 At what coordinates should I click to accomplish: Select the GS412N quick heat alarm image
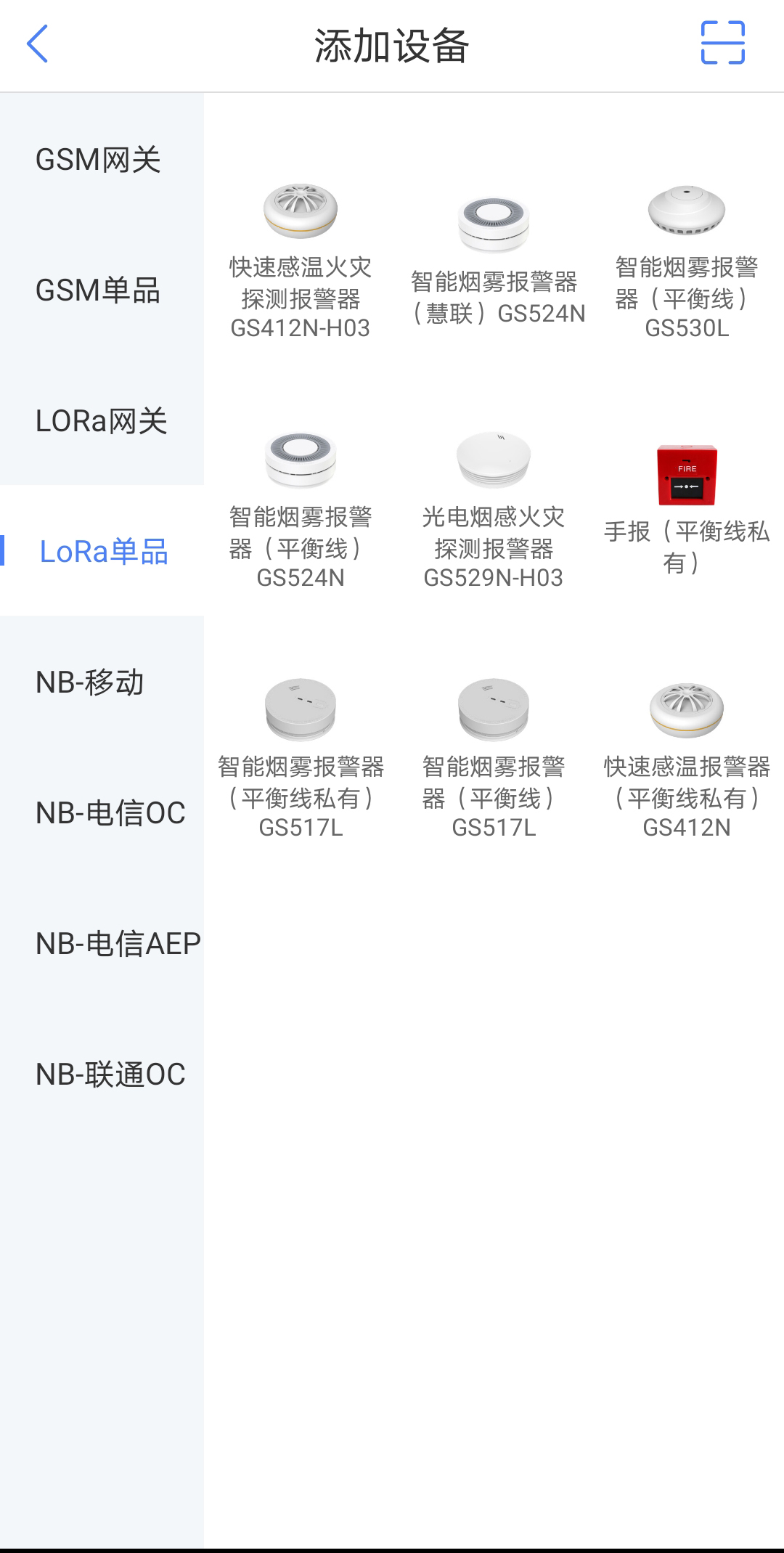[x=686, y=708]
